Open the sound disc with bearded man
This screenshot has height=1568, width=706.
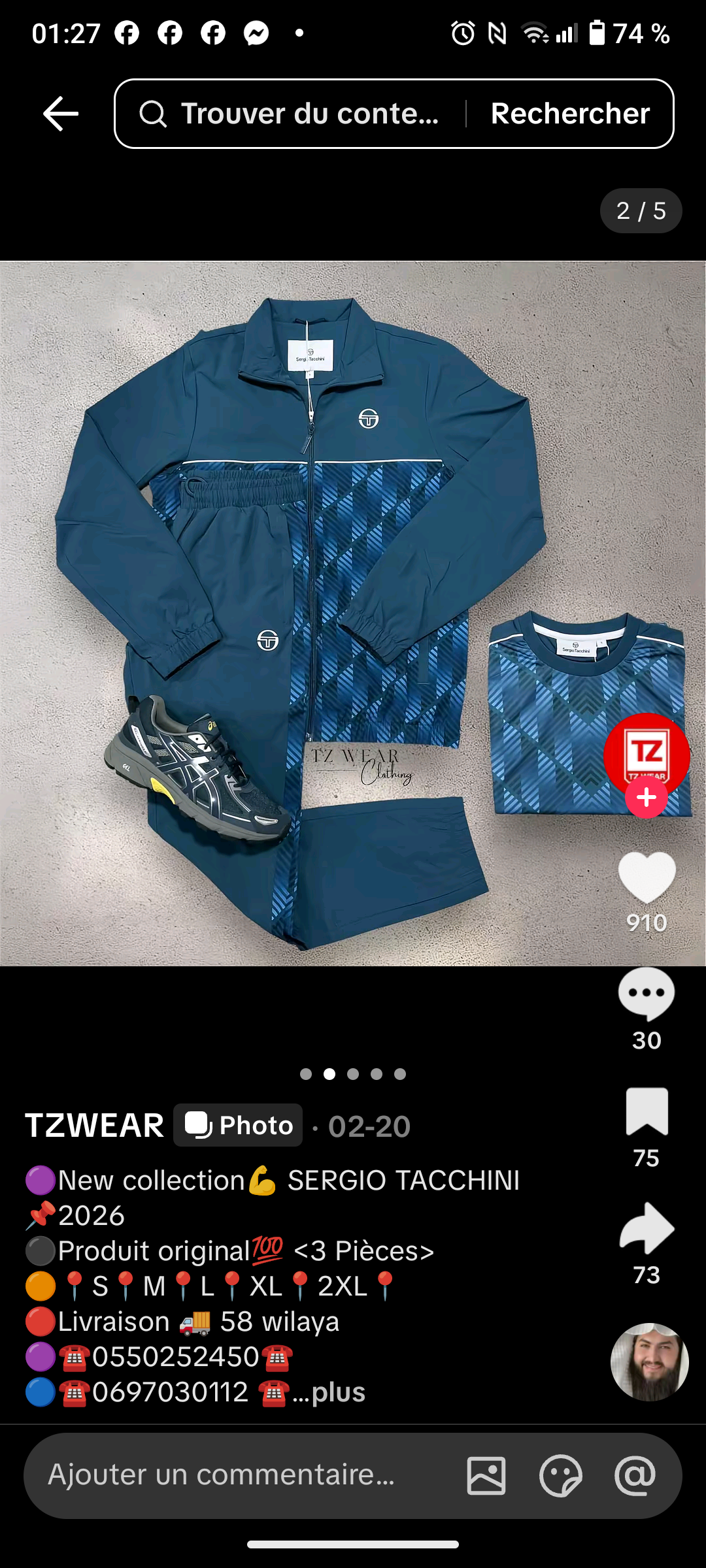point(649,1362)
